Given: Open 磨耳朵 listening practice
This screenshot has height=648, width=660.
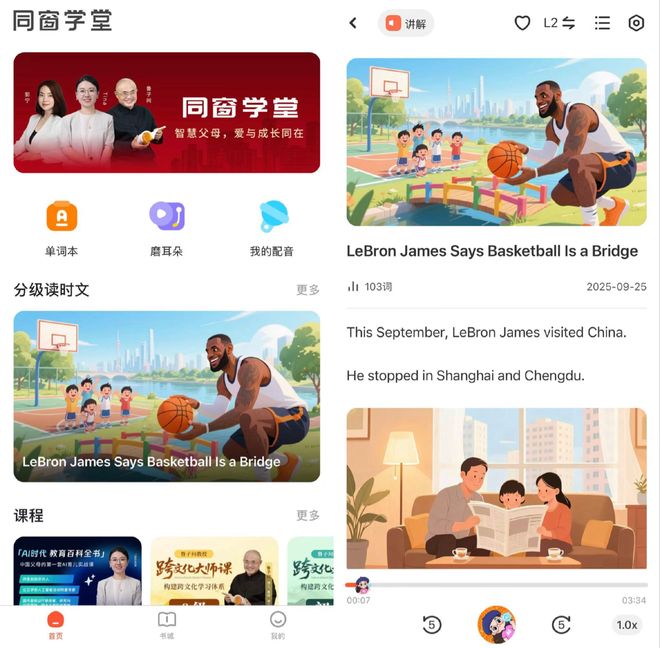Looking at the screenshot, I should click(x=166, y=228).
